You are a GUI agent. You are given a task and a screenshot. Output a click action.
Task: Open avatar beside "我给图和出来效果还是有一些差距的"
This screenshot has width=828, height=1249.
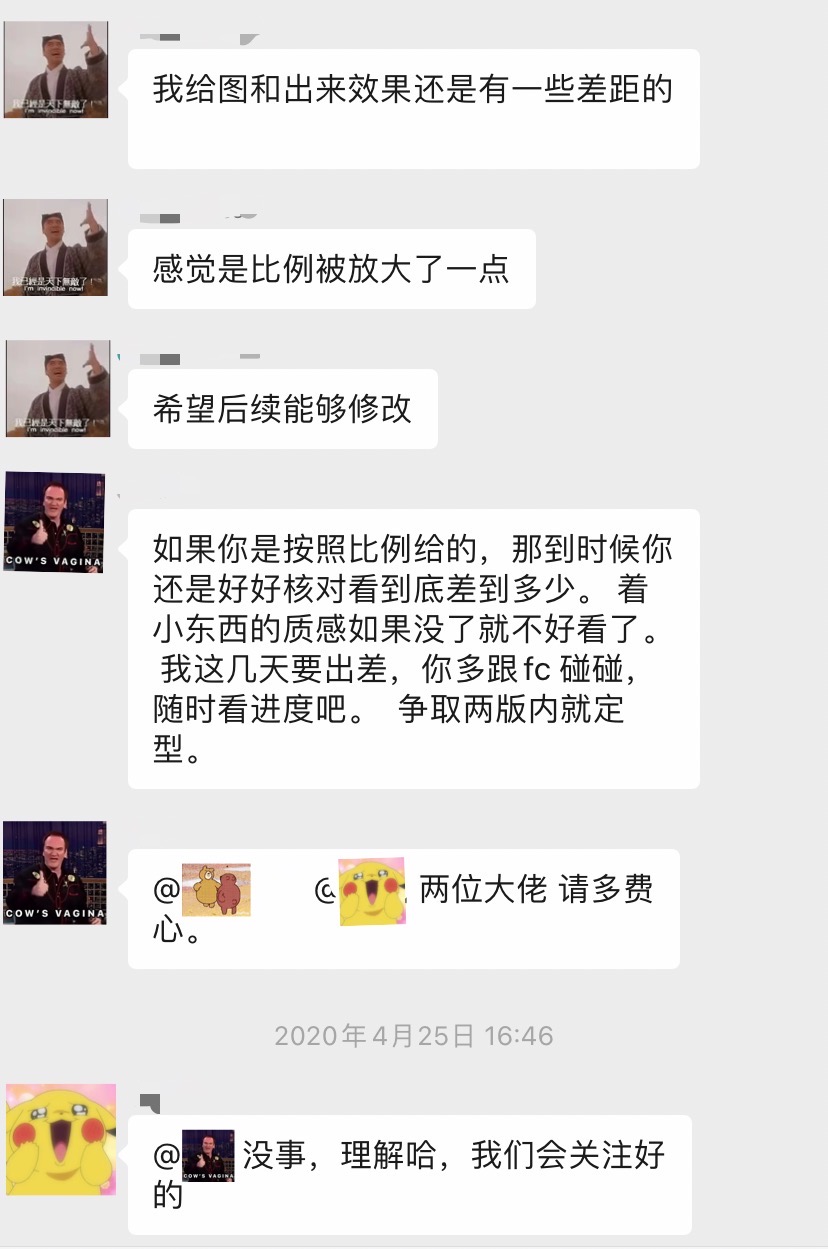tap(56, 70)
